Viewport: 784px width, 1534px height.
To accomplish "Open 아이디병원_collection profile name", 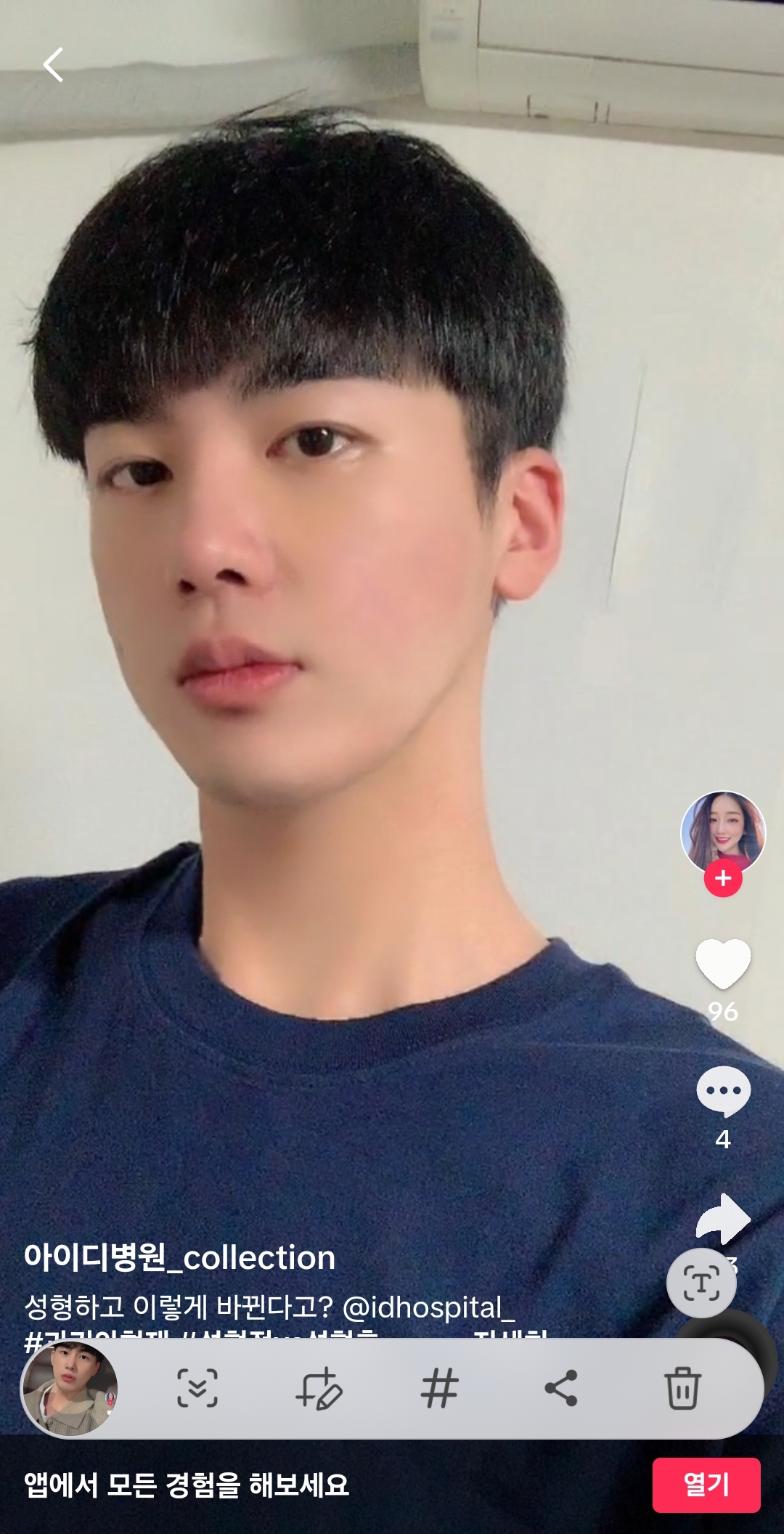I will [x=179, y=1257].
